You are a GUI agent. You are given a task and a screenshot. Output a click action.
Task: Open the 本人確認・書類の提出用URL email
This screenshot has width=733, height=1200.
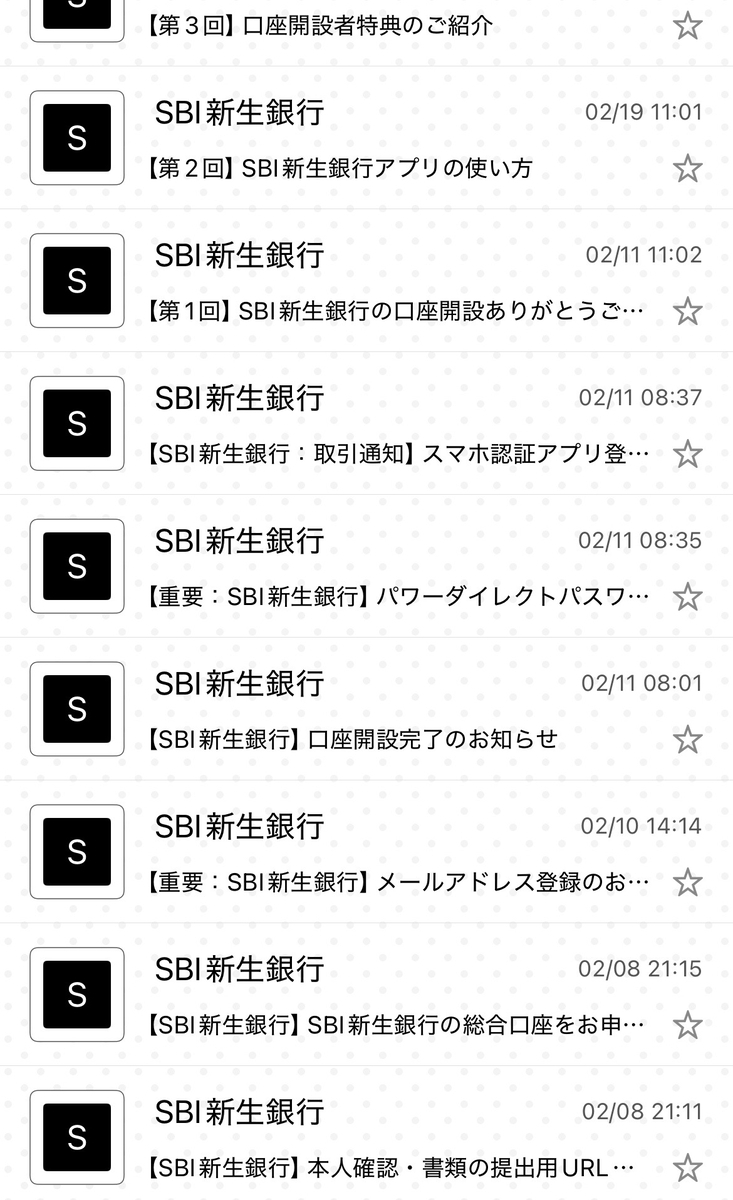tap(366, 1134)
